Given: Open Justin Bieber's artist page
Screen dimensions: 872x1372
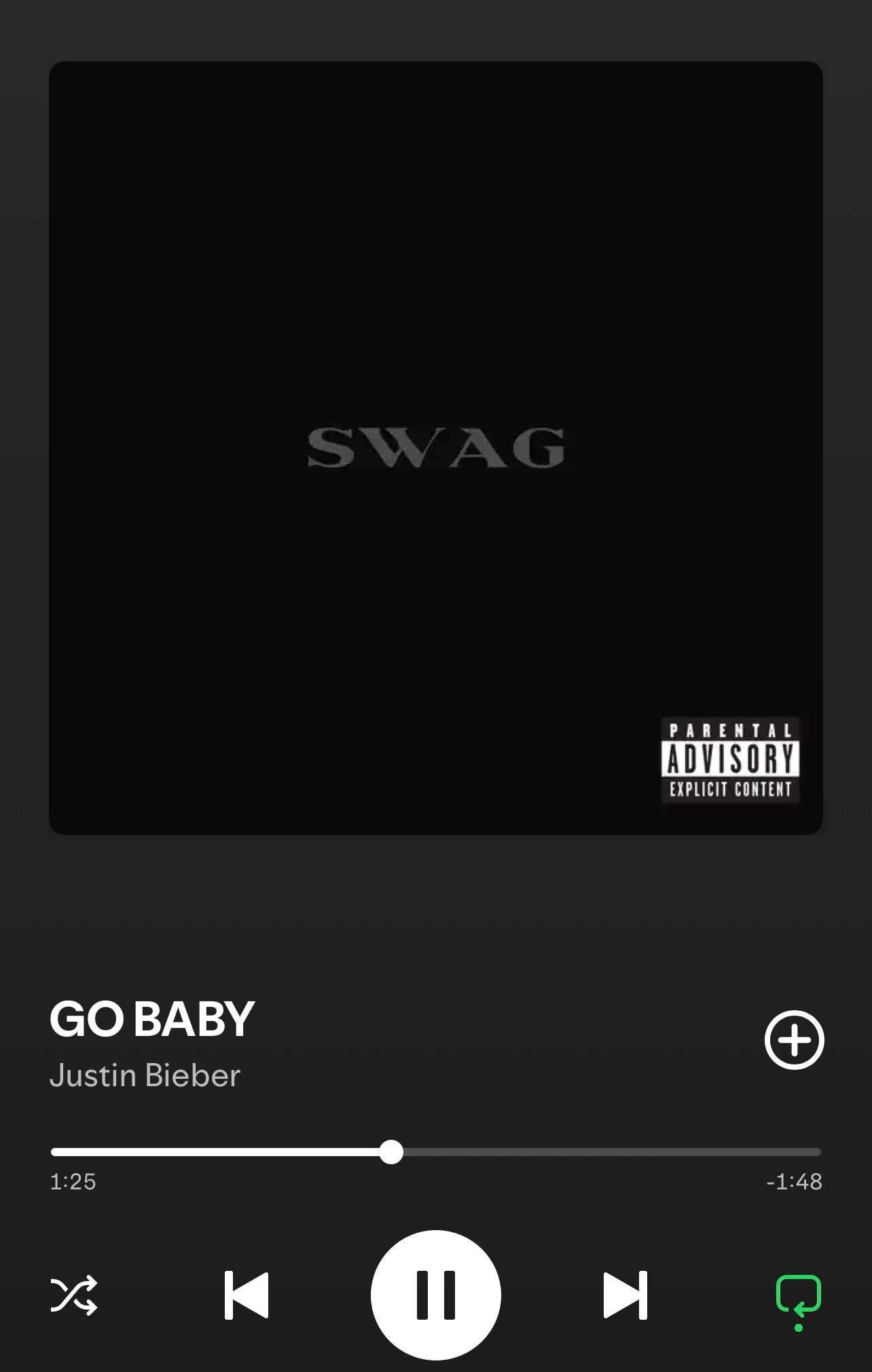Looking at the screenshot, I should click(145, 1076).
